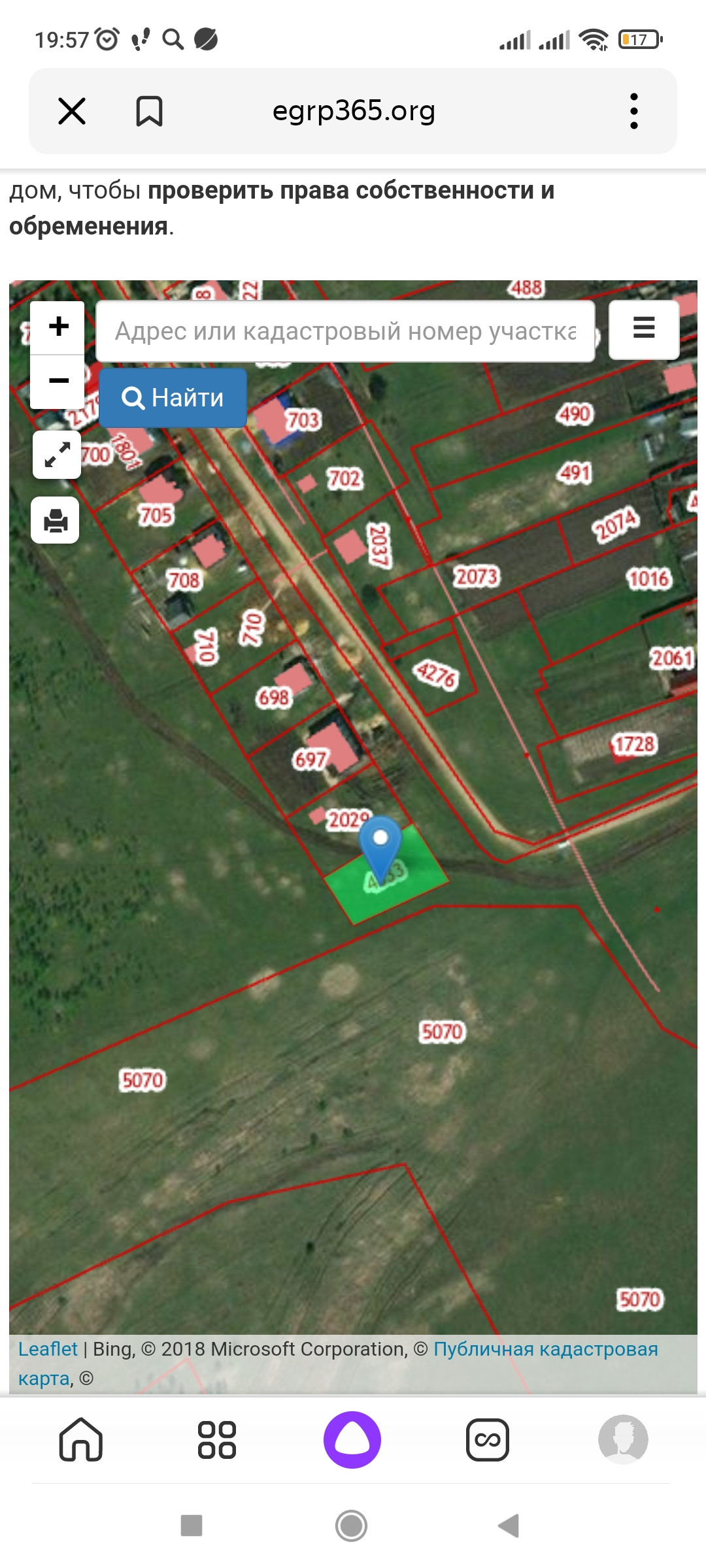Open the browser overflow menu
The image size is (706, 1568).
coord(633,111)
